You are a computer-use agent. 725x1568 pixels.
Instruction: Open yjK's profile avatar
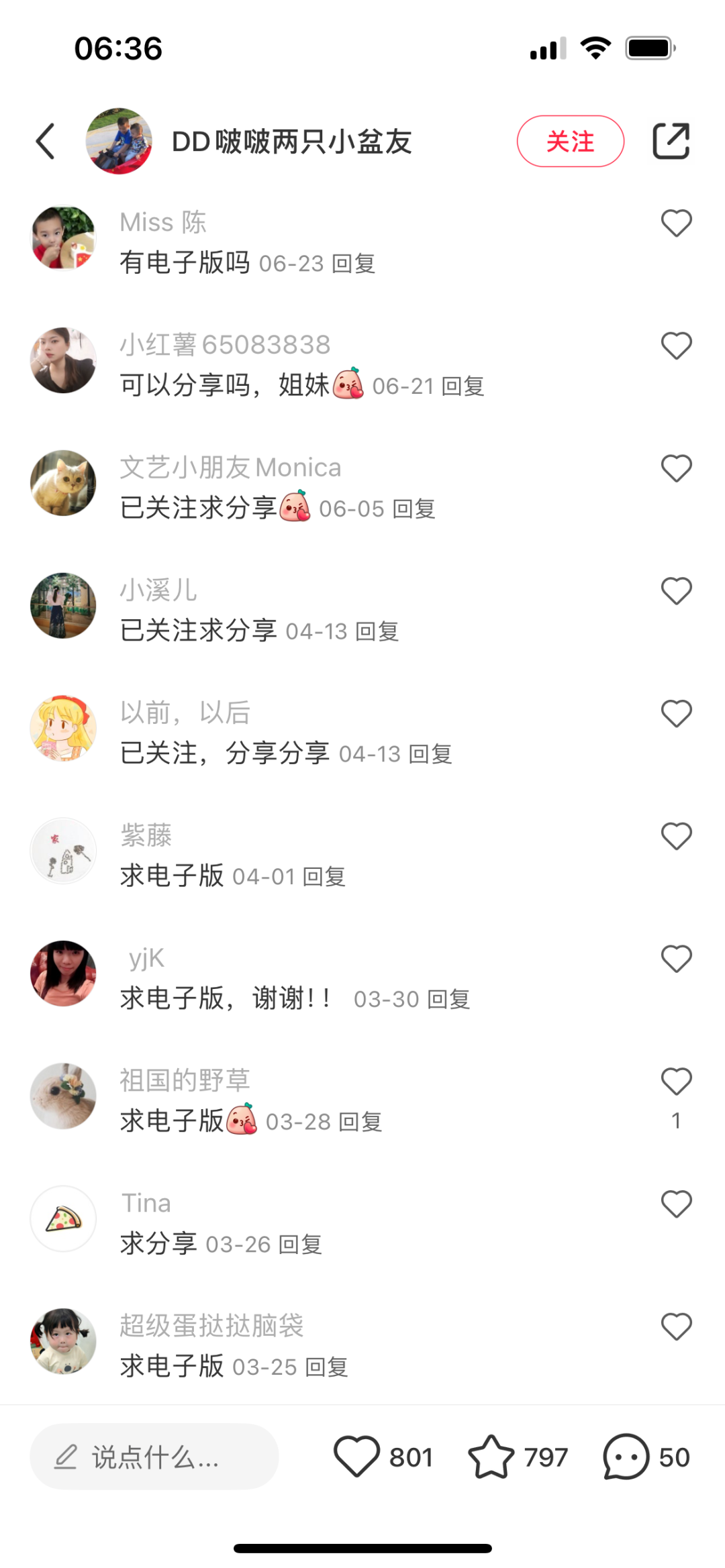tap(63, 974)
